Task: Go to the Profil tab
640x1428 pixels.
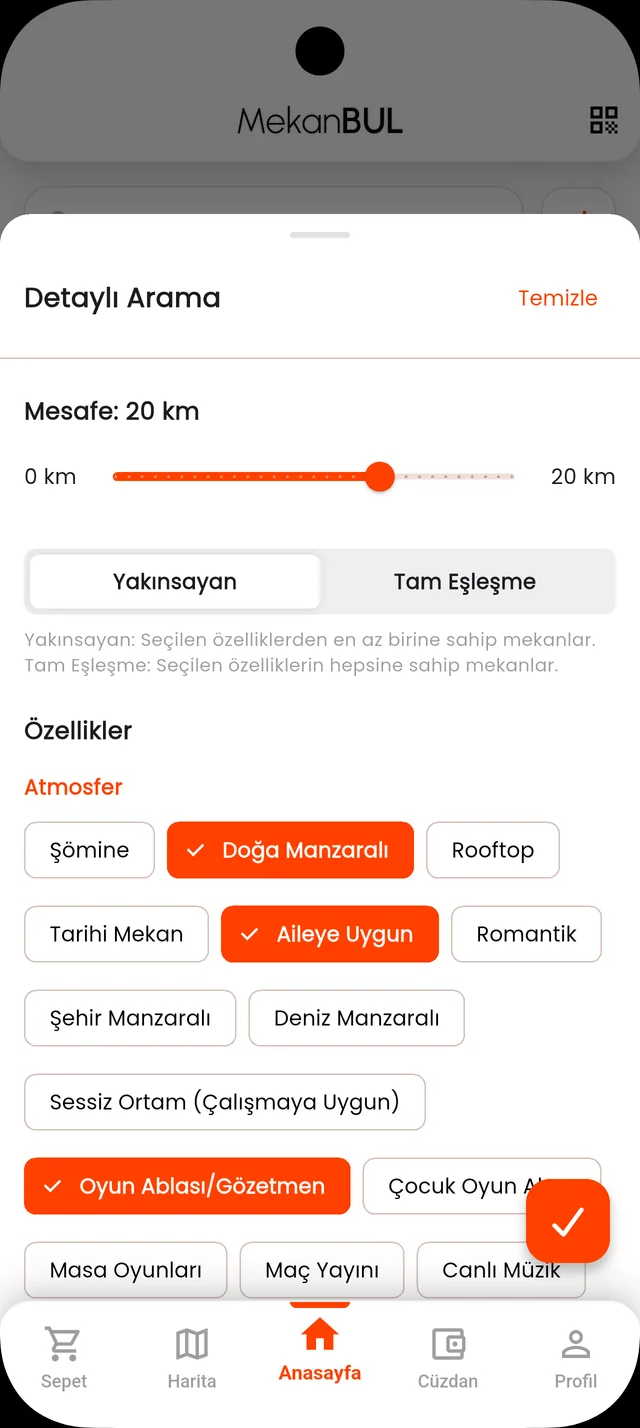Action: (576, 1358)
